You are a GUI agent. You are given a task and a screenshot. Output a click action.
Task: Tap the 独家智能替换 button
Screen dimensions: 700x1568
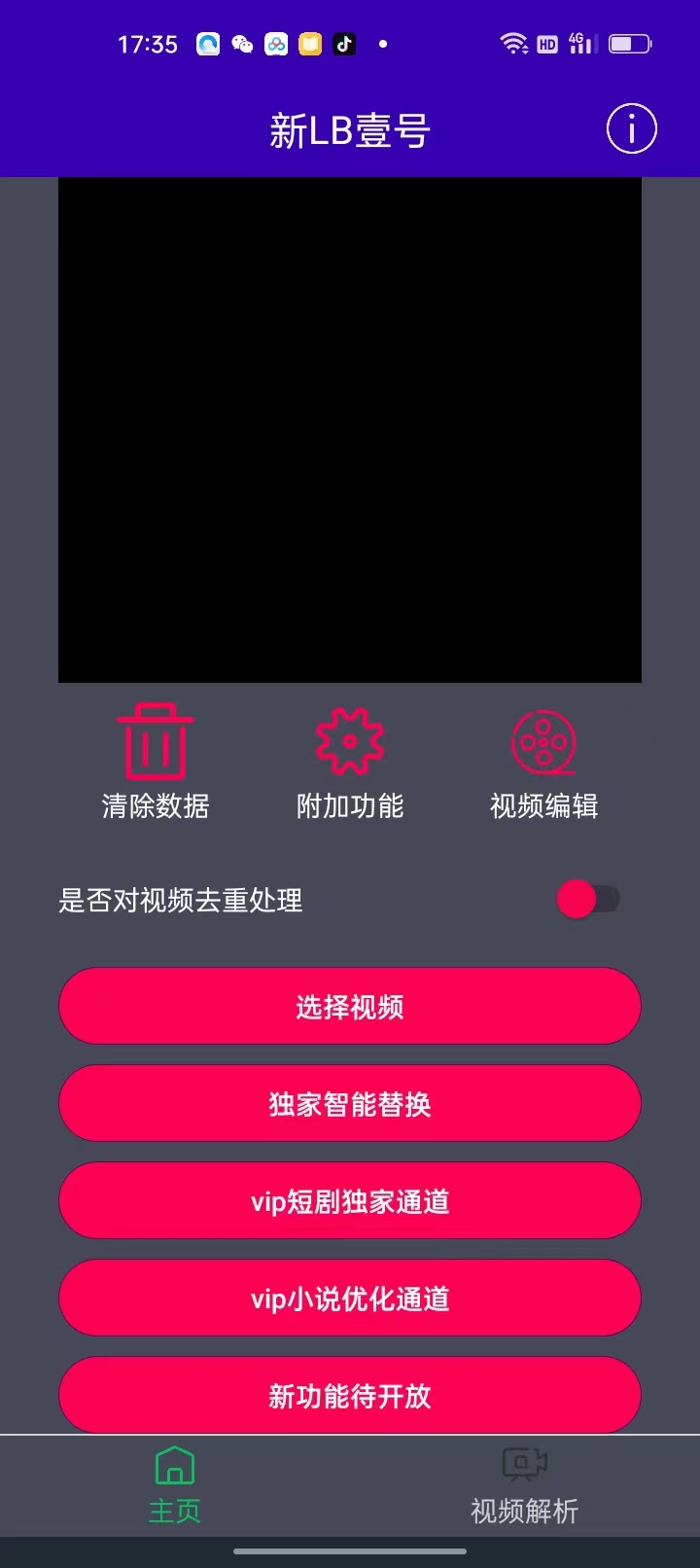pyautogui.click(x=350, y=1103)
